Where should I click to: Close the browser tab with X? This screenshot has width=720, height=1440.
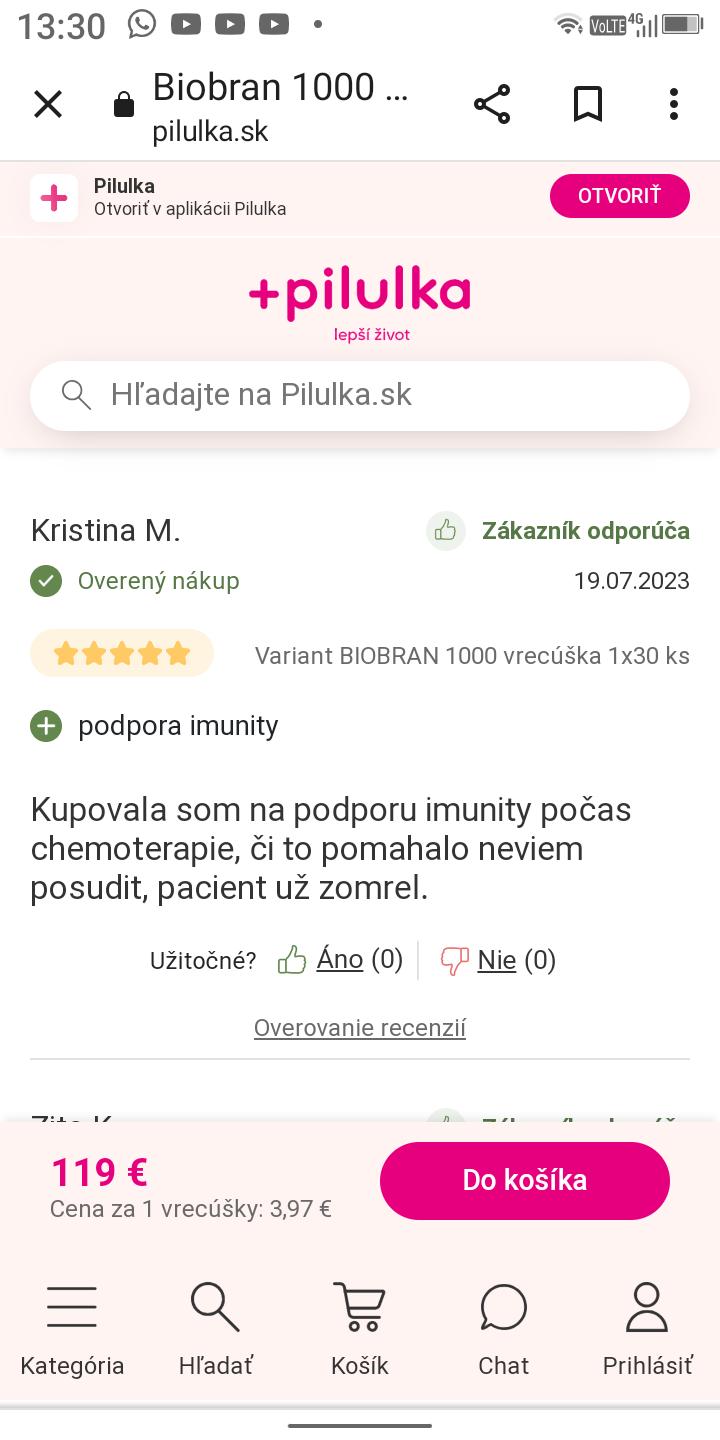tap(48, 104)
